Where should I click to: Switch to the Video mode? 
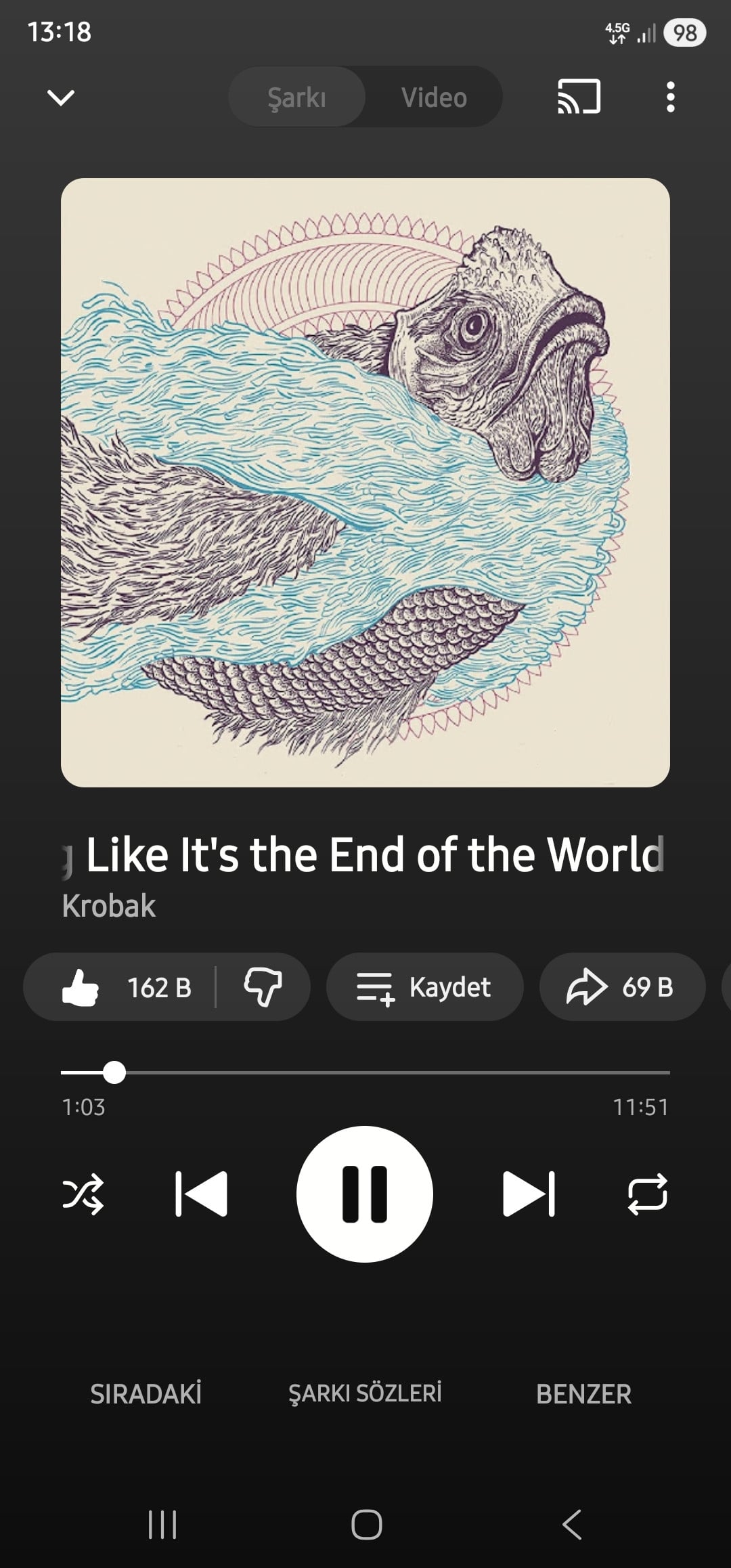(434, 97)
